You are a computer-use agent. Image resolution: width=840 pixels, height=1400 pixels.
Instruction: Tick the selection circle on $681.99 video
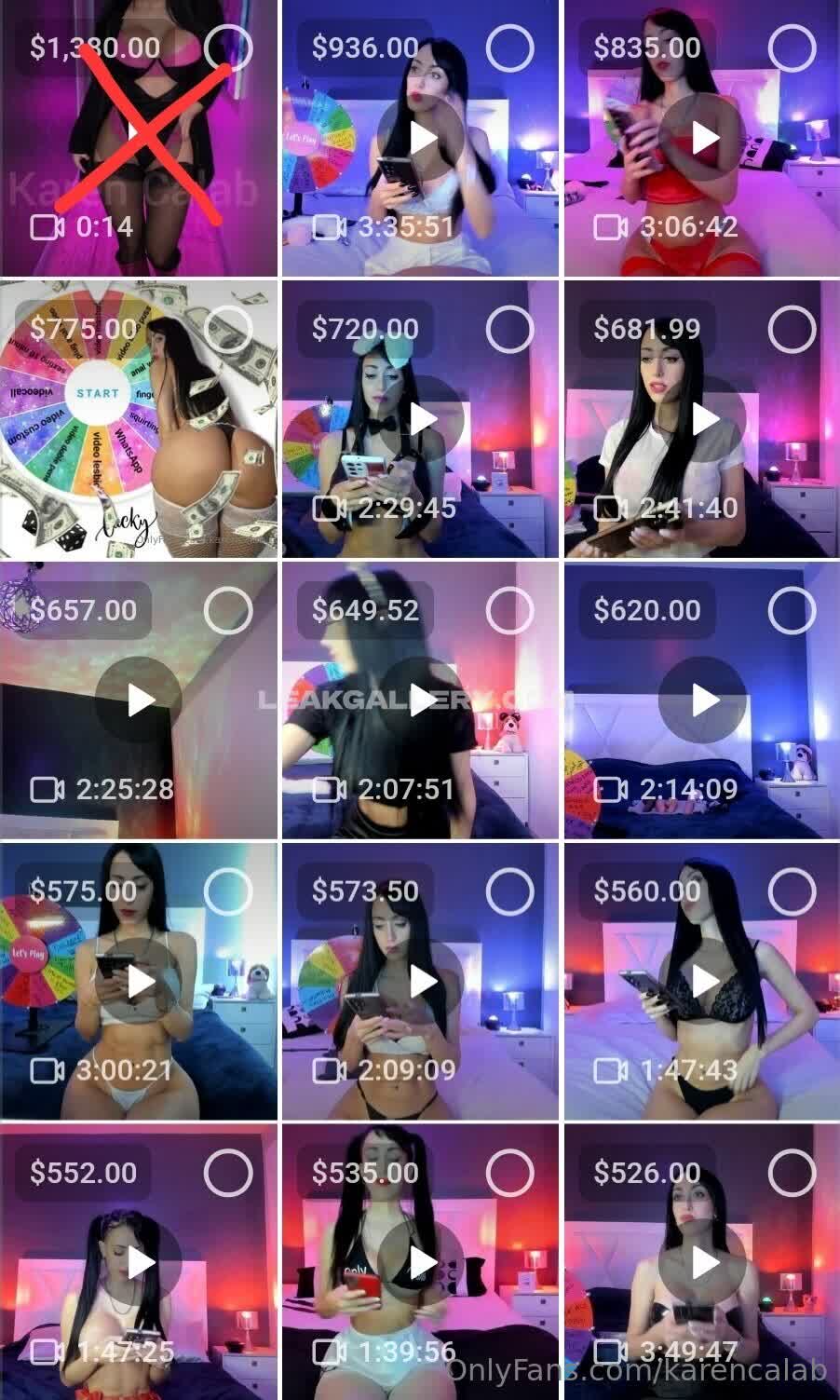click(792, 329)
